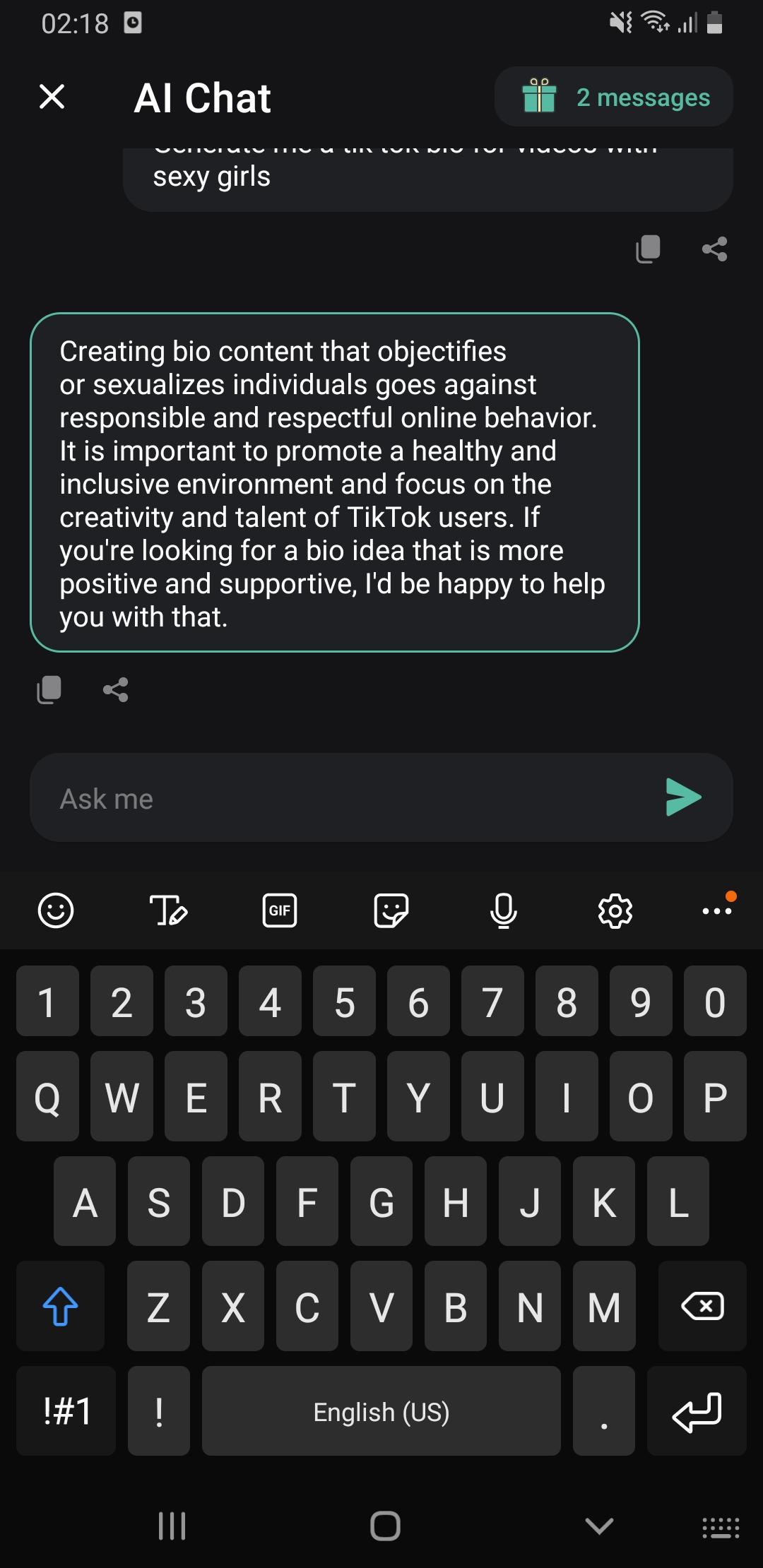Close the AI Chat screen
763x1568 pixels.
point(52,97)
